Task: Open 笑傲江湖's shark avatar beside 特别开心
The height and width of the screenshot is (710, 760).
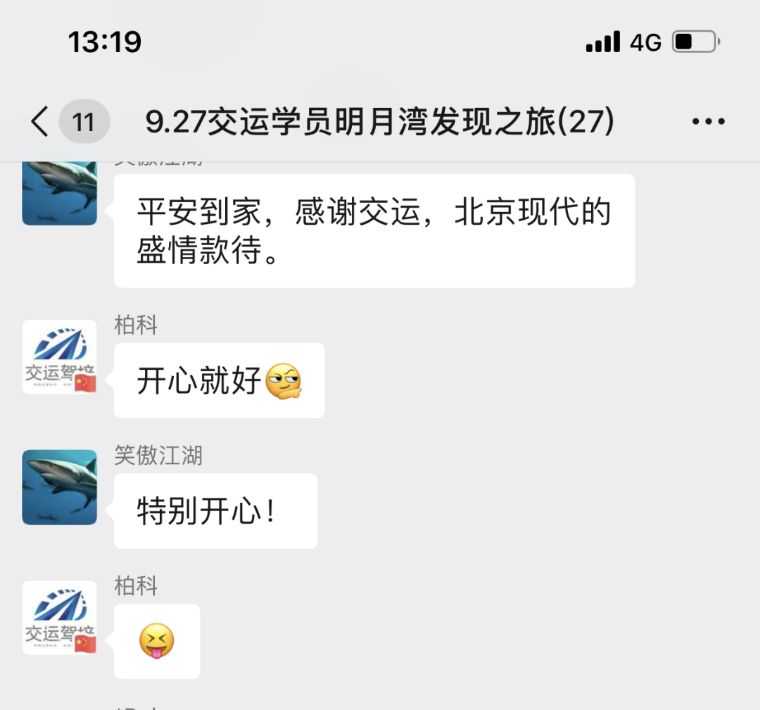Action: click(60, 487)
